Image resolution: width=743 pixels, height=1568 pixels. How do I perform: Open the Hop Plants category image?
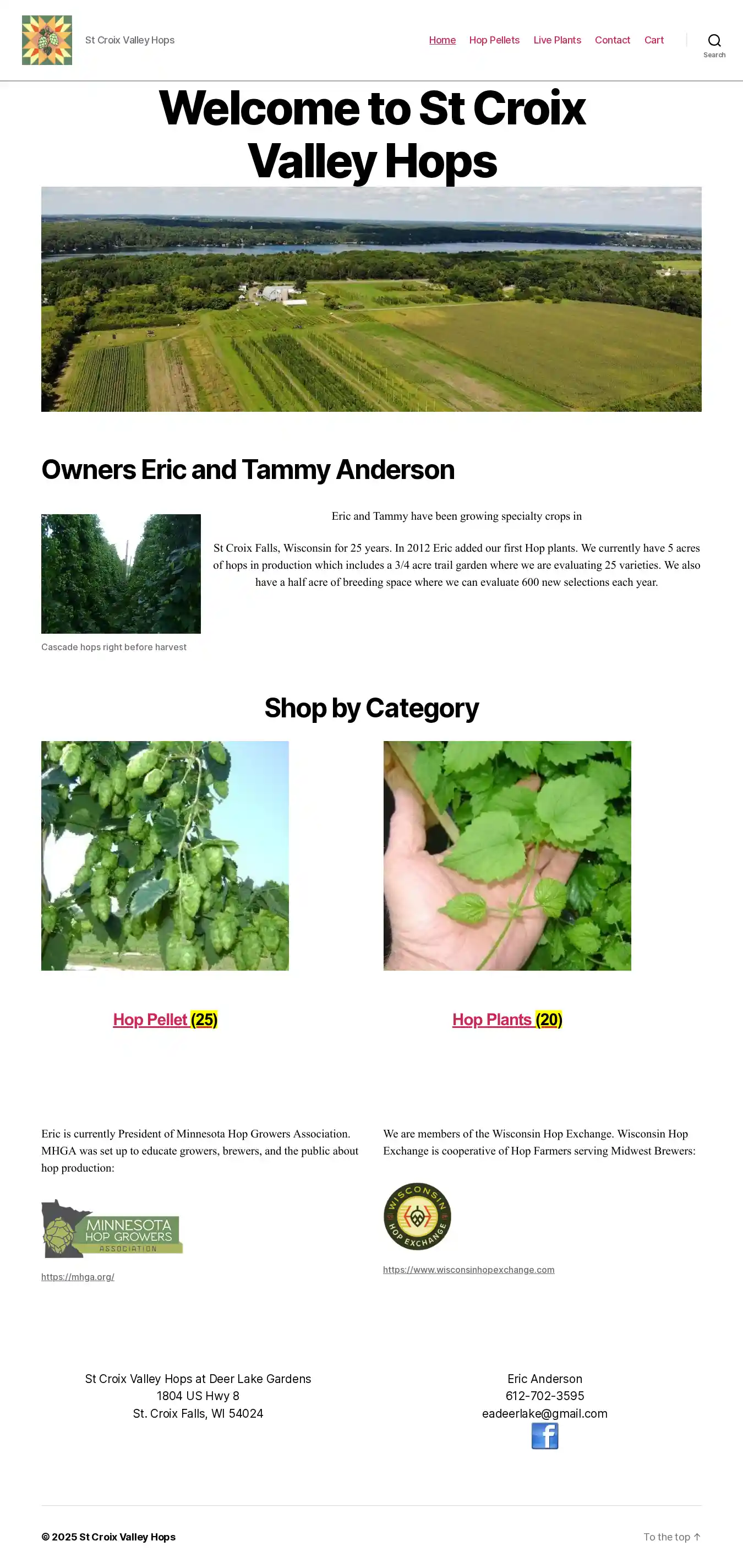pyautogui.click(x=506, y=855)
